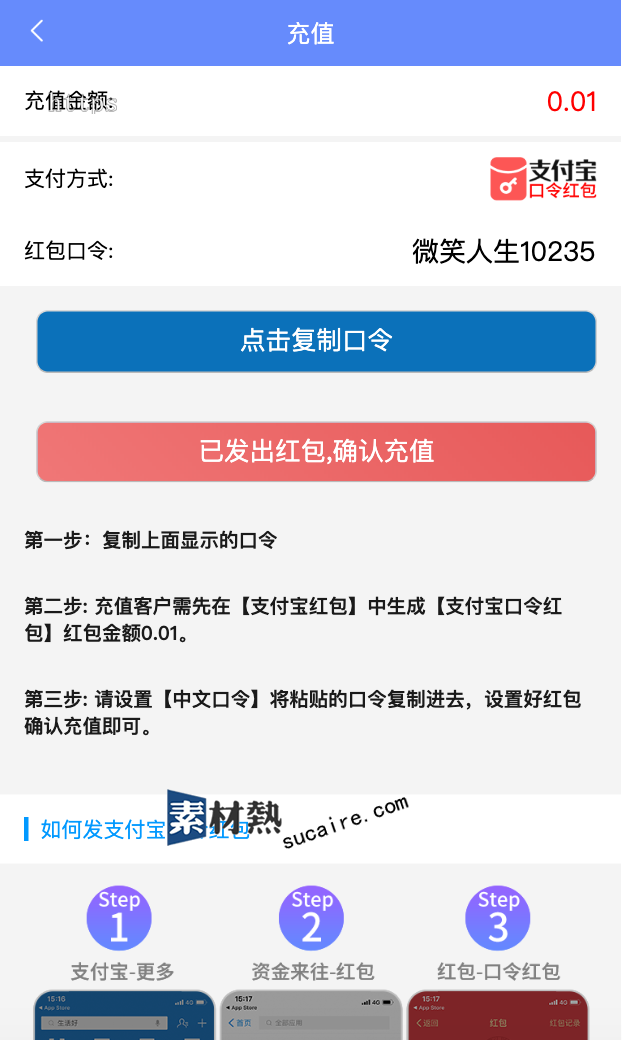622x1040 pixels.
Task: Go back using the header arrow
Action: coord(37,31)
